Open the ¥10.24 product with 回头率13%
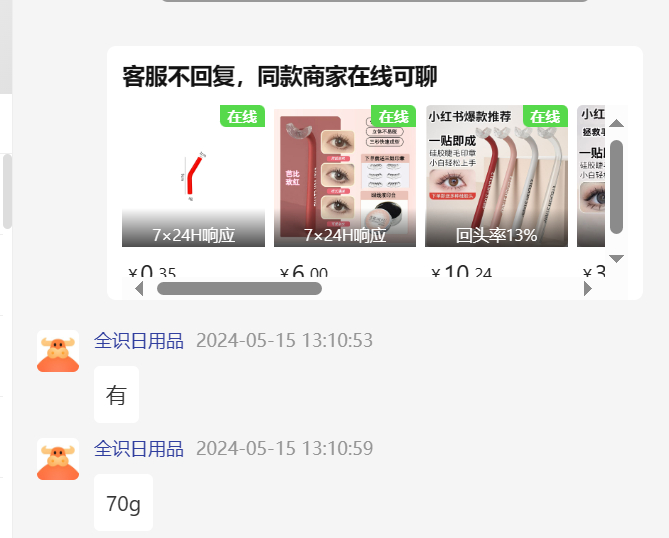The height and width of the screenshot is (538, 669). tap(496, 176)
